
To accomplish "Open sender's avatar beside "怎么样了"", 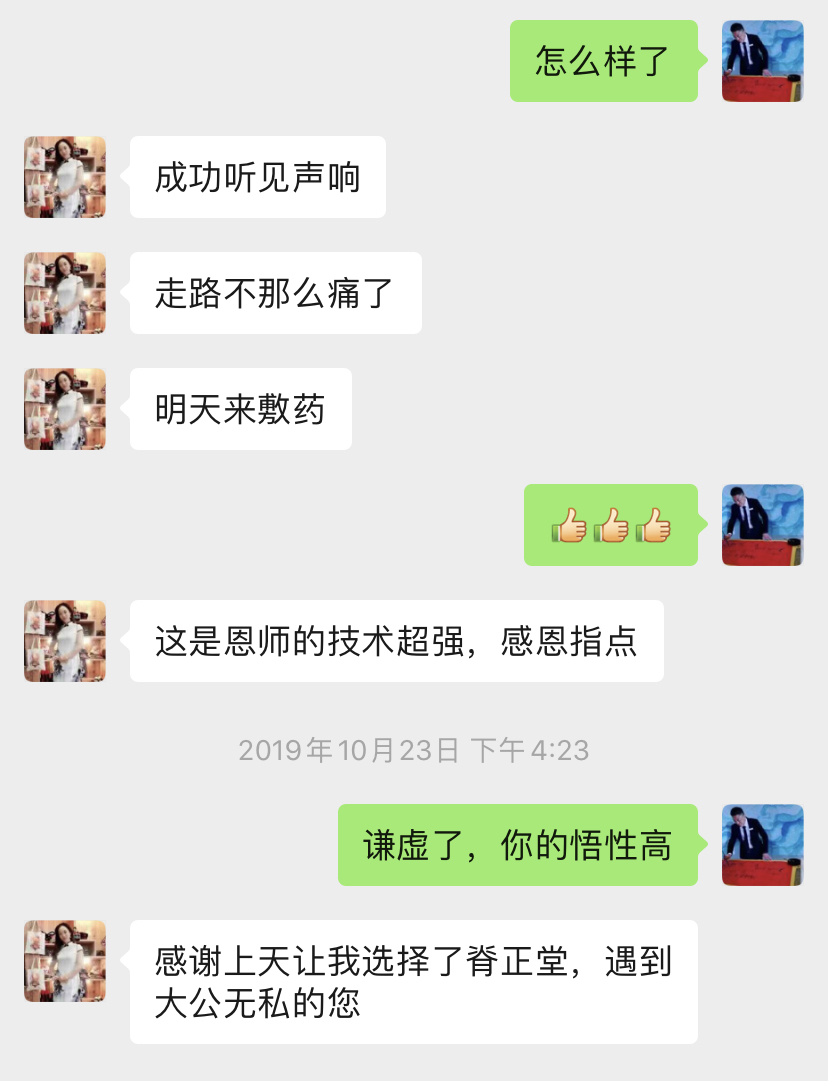I will coord(763,61).
